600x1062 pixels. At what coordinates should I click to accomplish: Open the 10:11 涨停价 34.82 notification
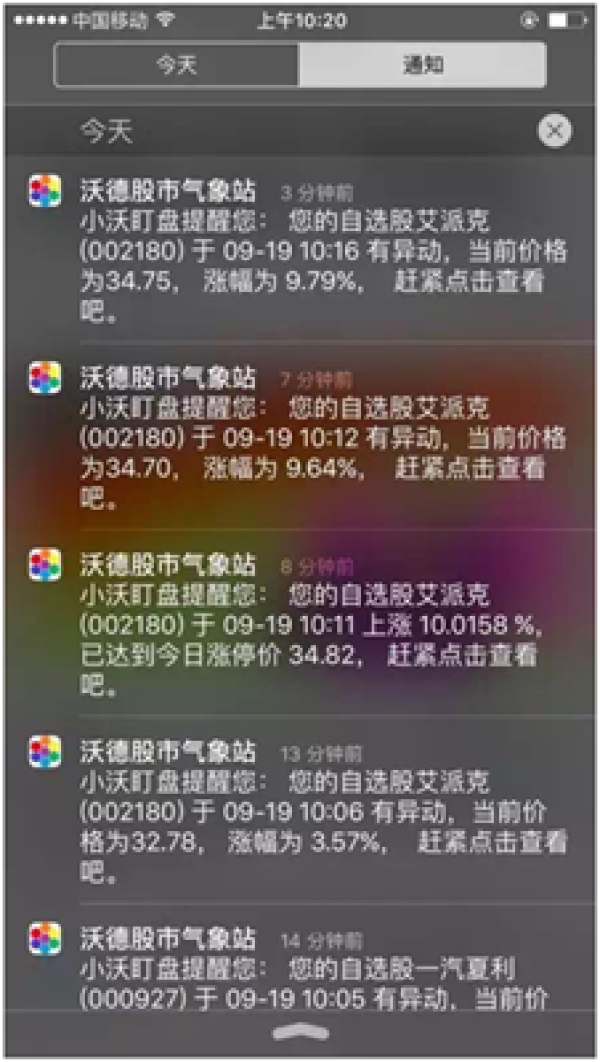pos(310,623)
